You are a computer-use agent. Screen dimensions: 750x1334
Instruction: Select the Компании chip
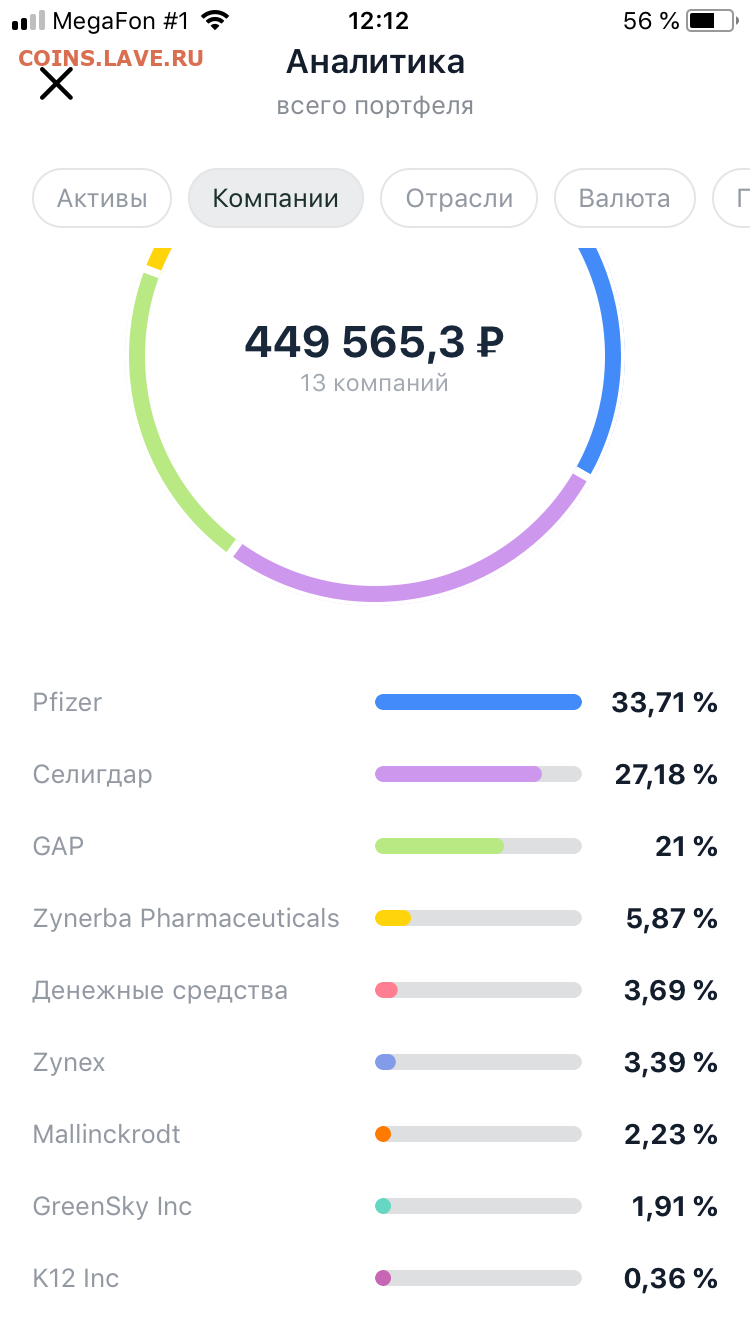tap(276, 198)
